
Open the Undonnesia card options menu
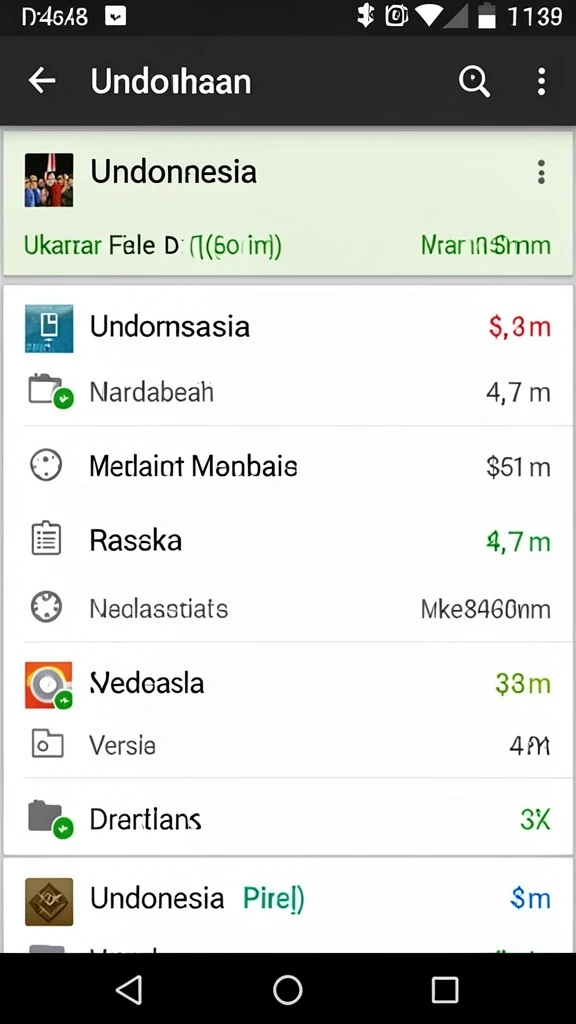pos(541,172)
